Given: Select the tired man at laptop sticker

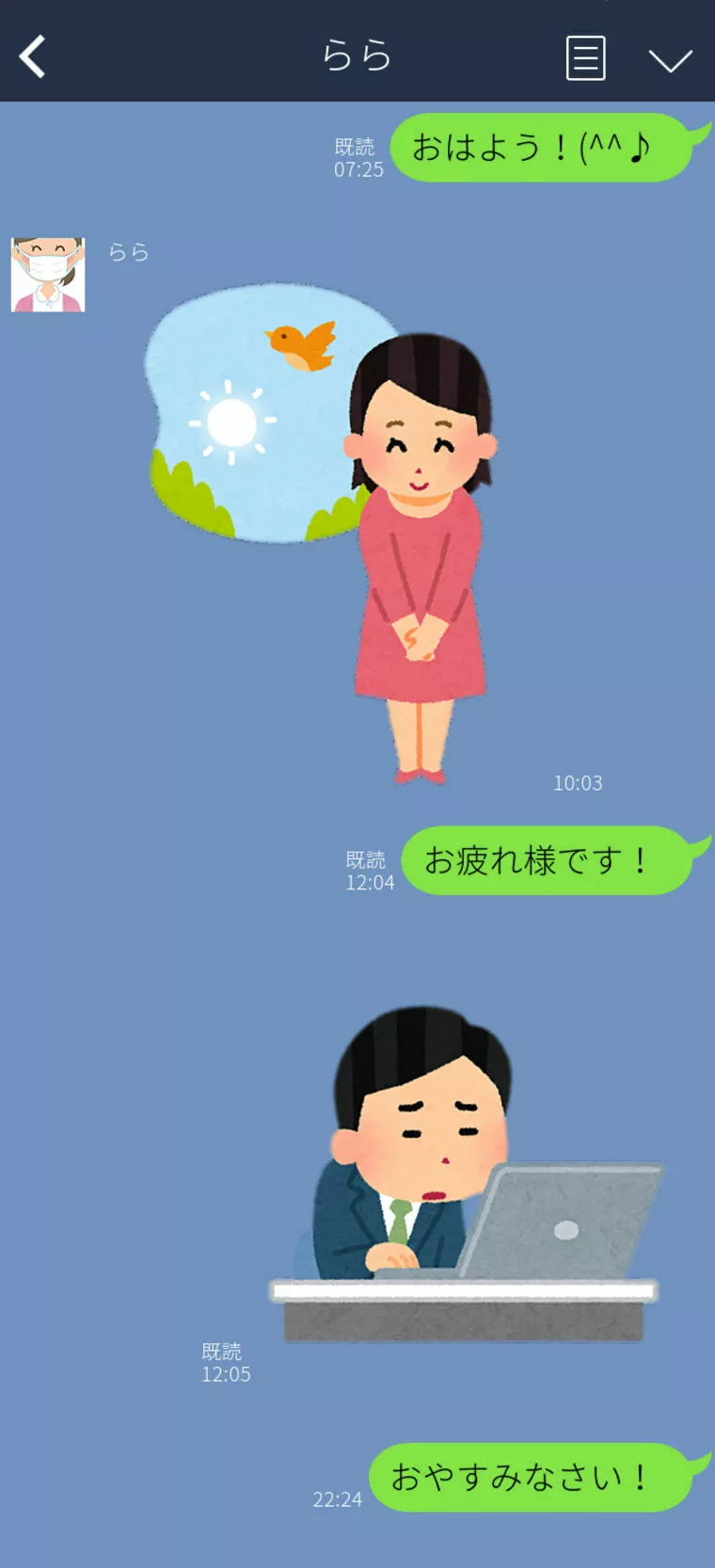Looking at the screenshot, I should (442, 1176).
